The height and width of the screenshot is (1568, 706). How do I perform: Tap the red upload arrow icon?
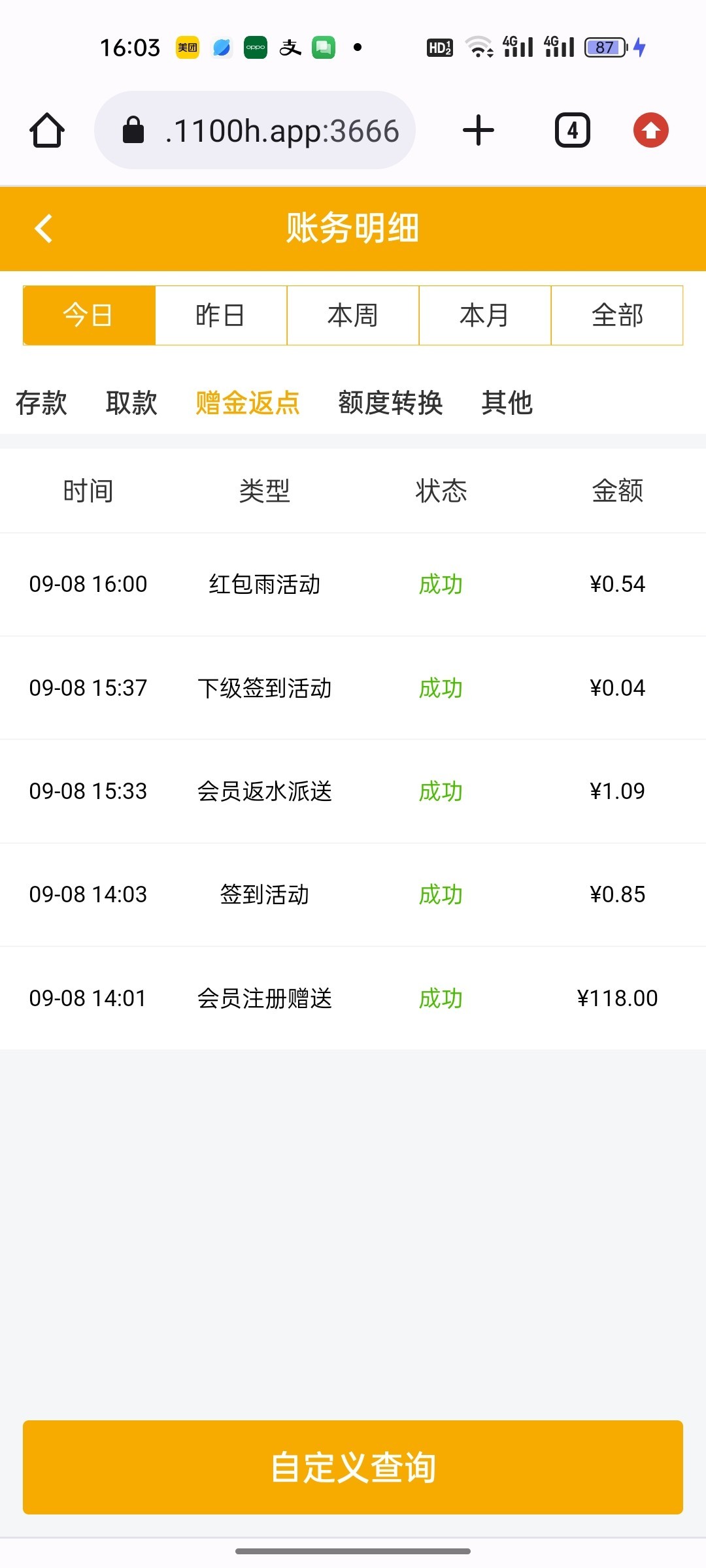pos(650,130)
